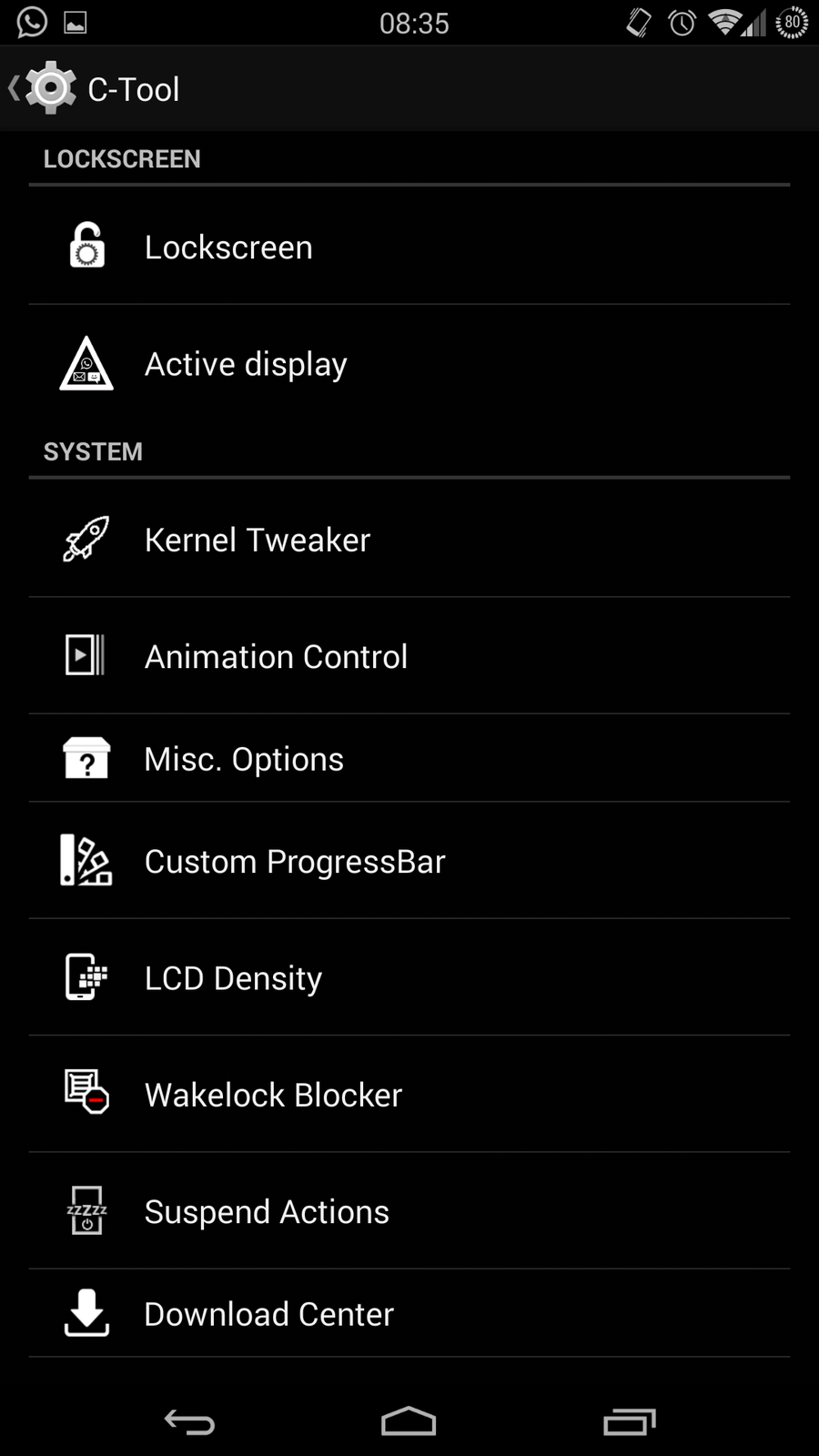Open Active display settings
Image resolution: width=819 pixels, height=1456 pixels.
[246, 364]
